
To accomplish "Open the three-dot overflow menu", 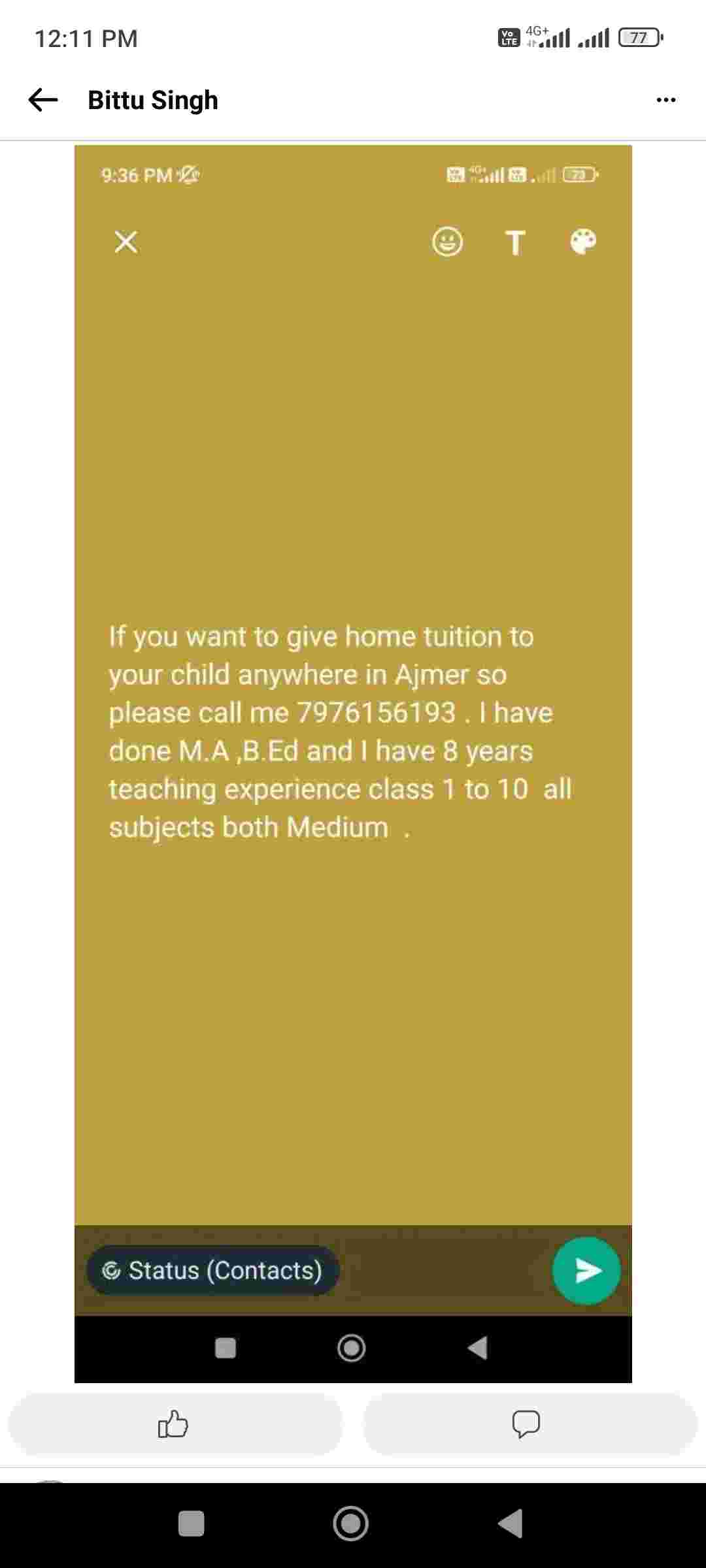I will 665,100.
